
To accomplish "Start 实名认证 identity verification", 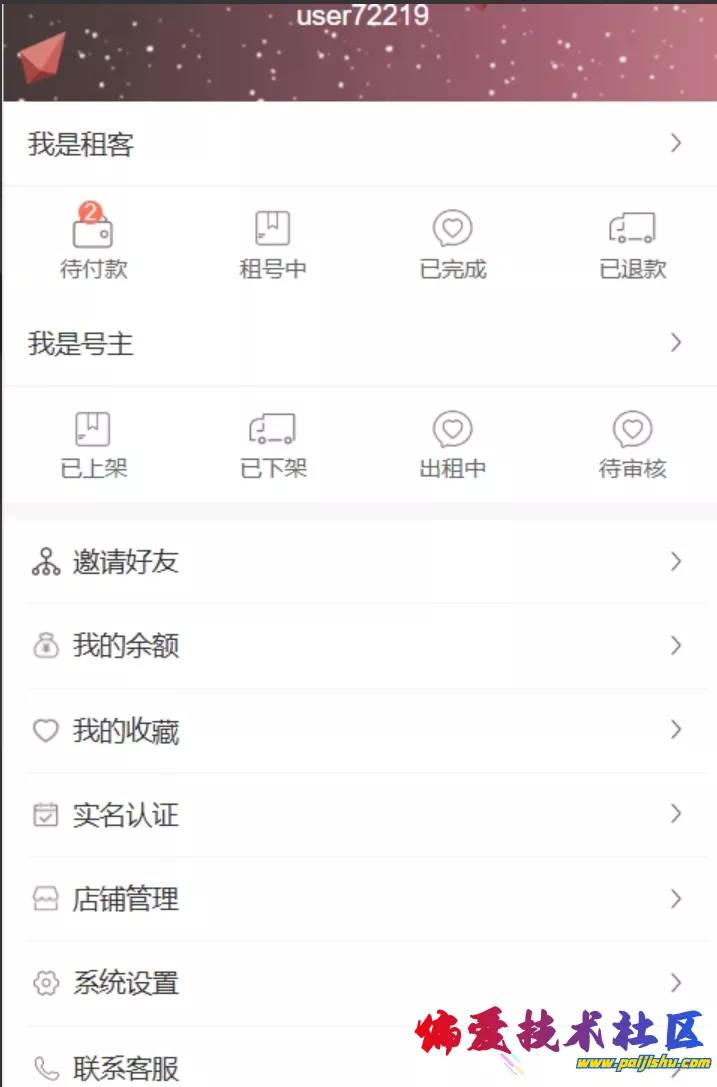I will point(358,815).
